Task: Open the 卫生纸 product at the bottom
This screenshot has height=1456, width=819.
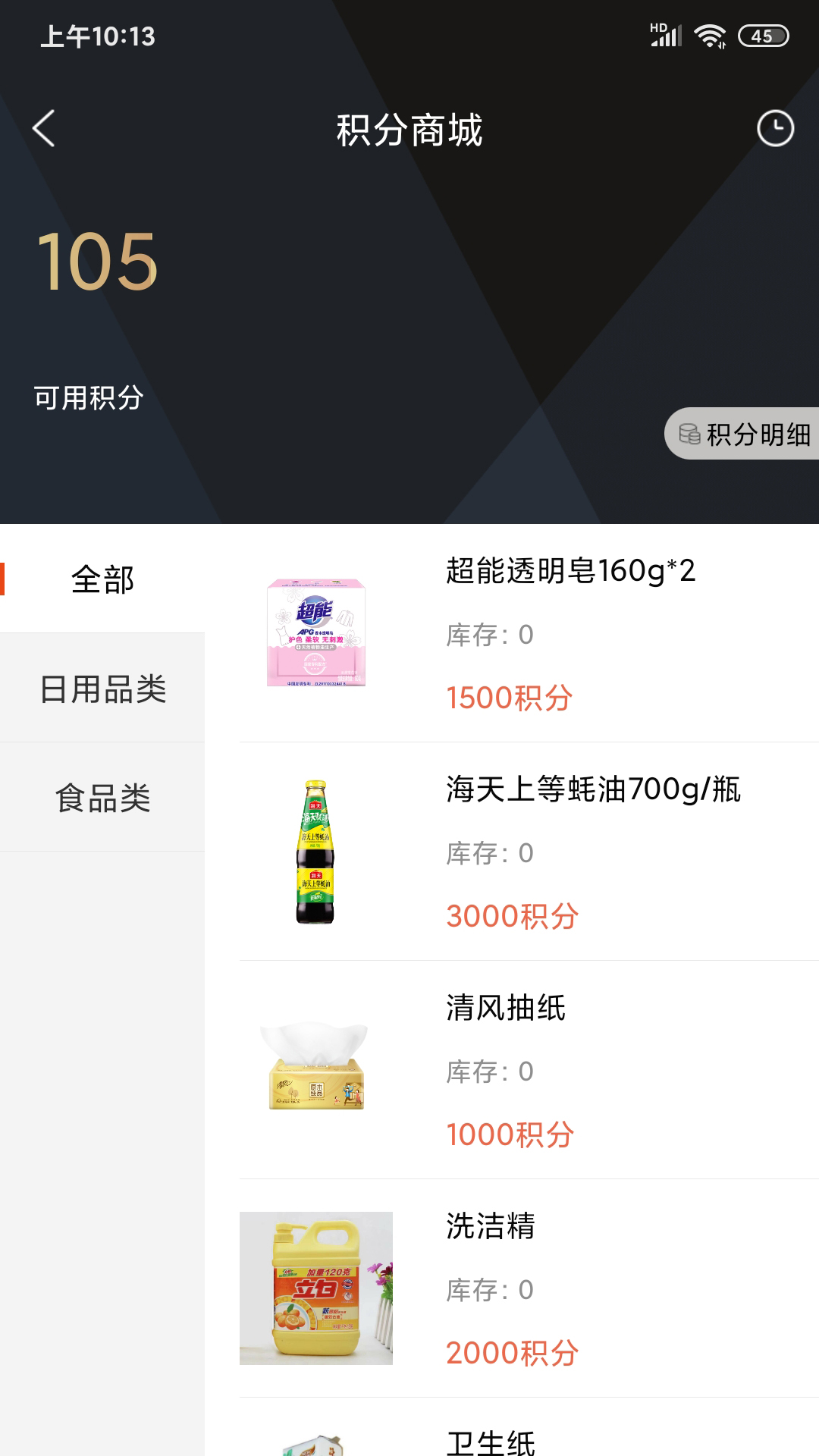Action: click(529, 1429)
